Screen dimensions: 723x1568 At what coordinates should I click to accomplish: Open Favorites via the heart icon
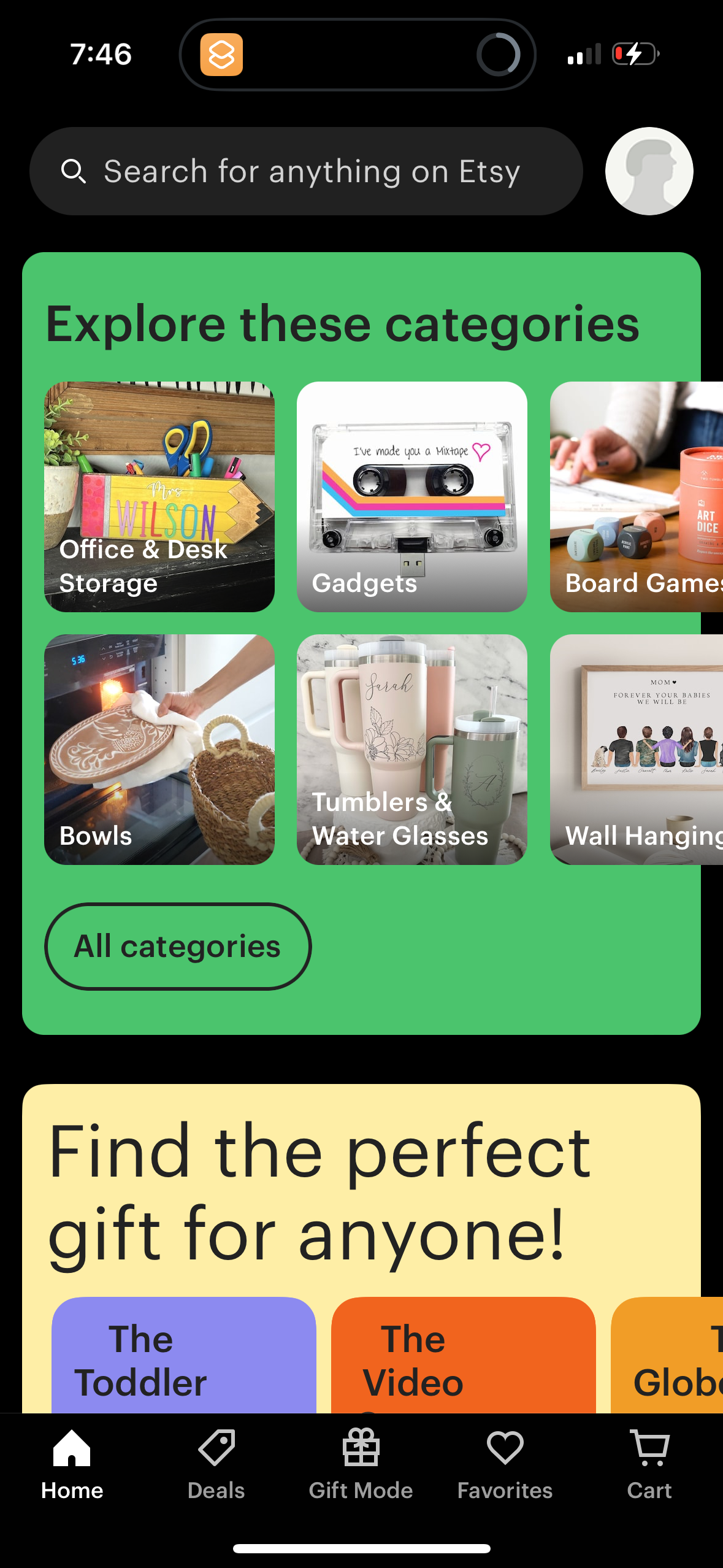point(503,1460)
